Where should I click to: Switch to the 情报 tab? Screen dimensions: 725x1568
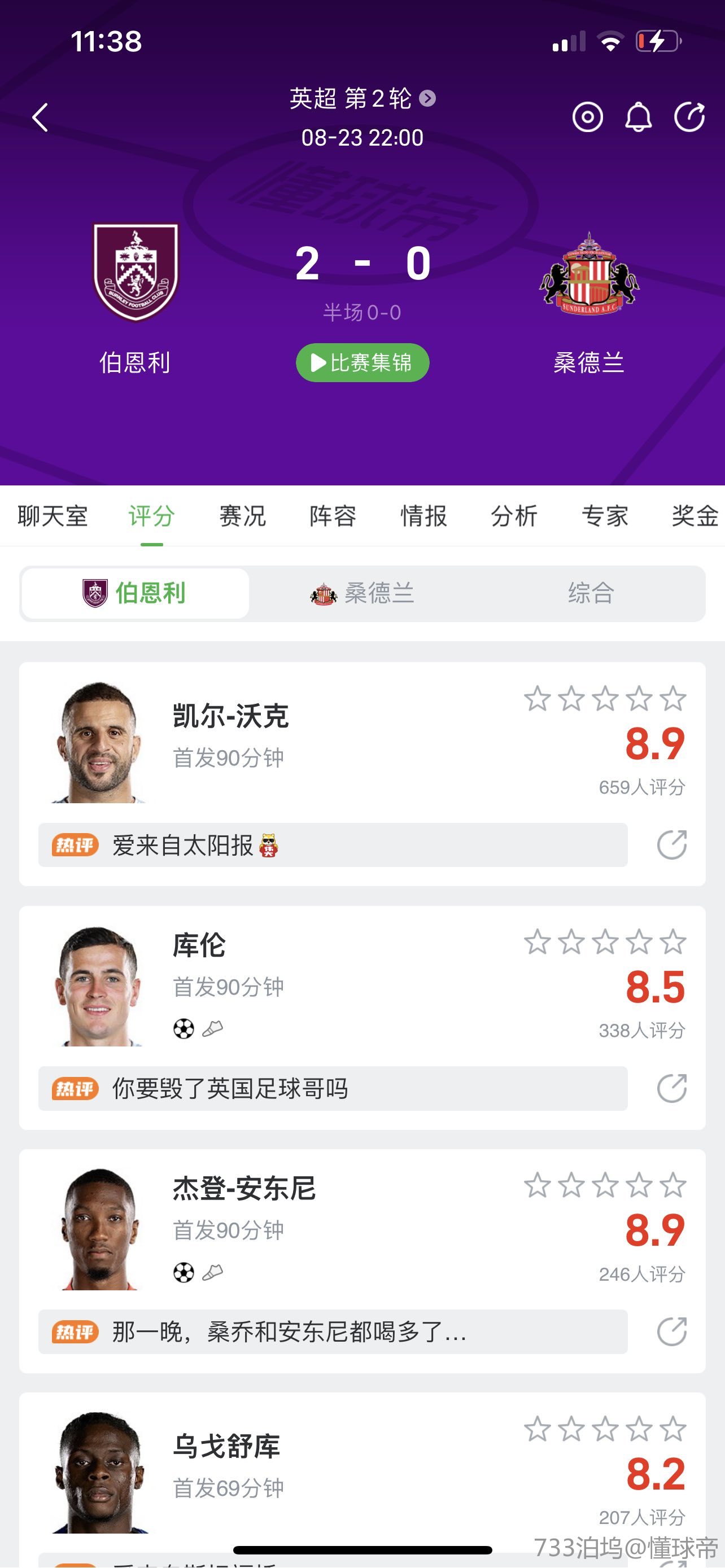click(423, 516)
